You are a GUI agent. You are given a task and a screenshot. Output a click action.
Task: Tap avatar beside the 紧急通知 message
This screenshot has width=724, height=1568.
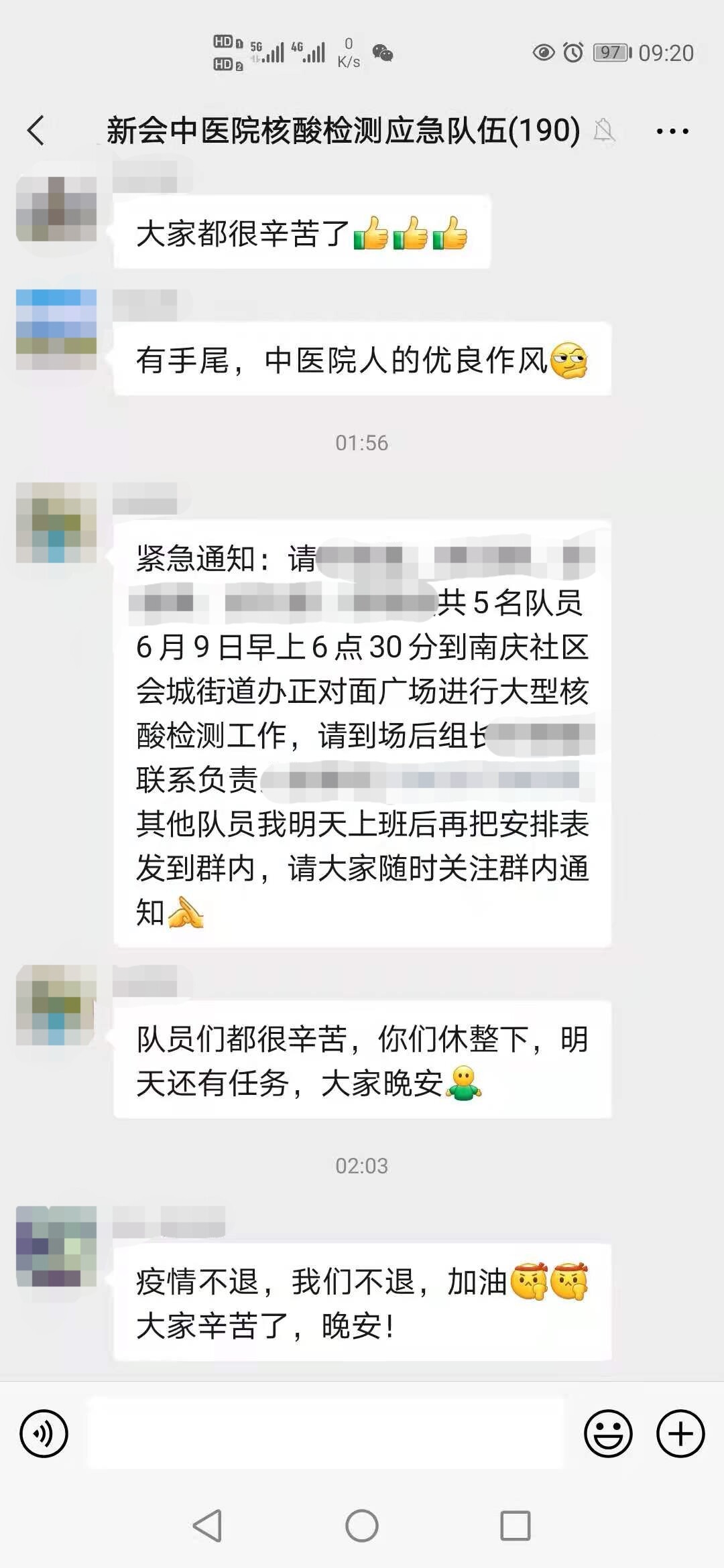click(56, 523)
